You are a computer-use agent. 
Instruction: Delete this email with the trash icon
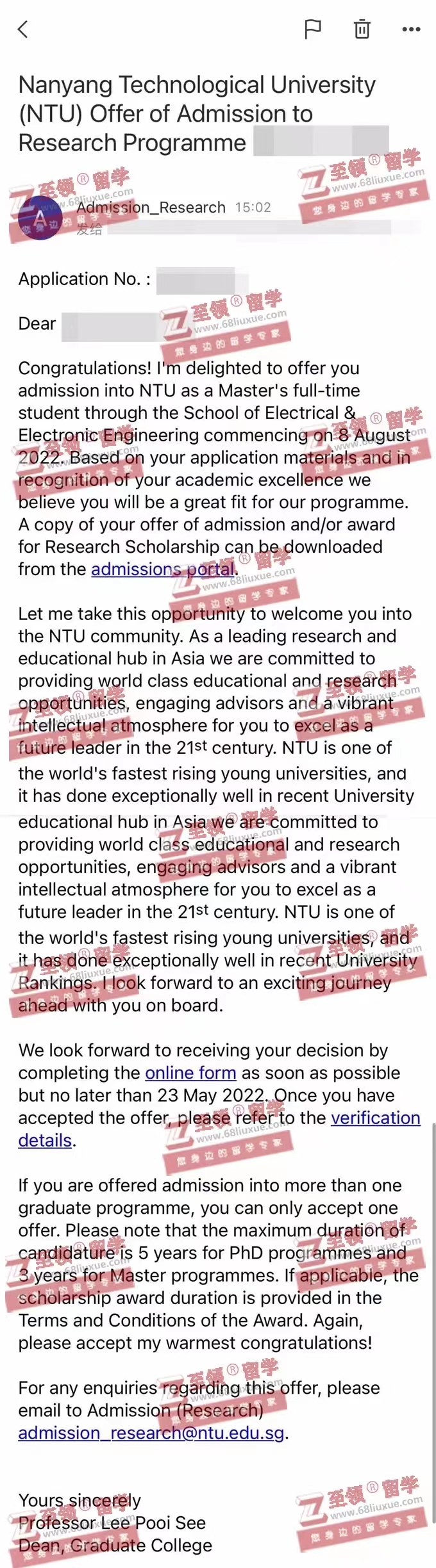362,29
